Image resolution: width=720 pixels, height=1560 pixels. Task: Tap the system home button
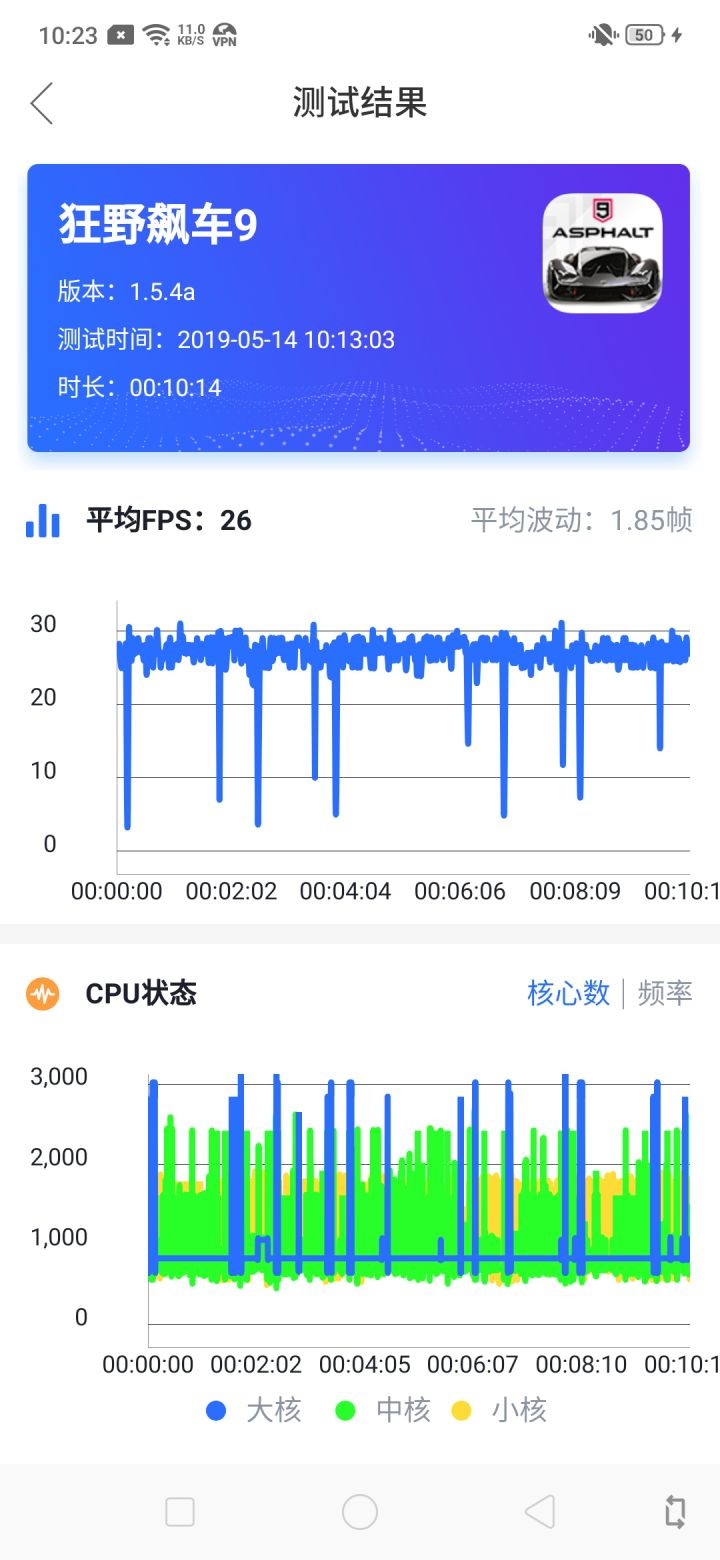click(360, 1512)
